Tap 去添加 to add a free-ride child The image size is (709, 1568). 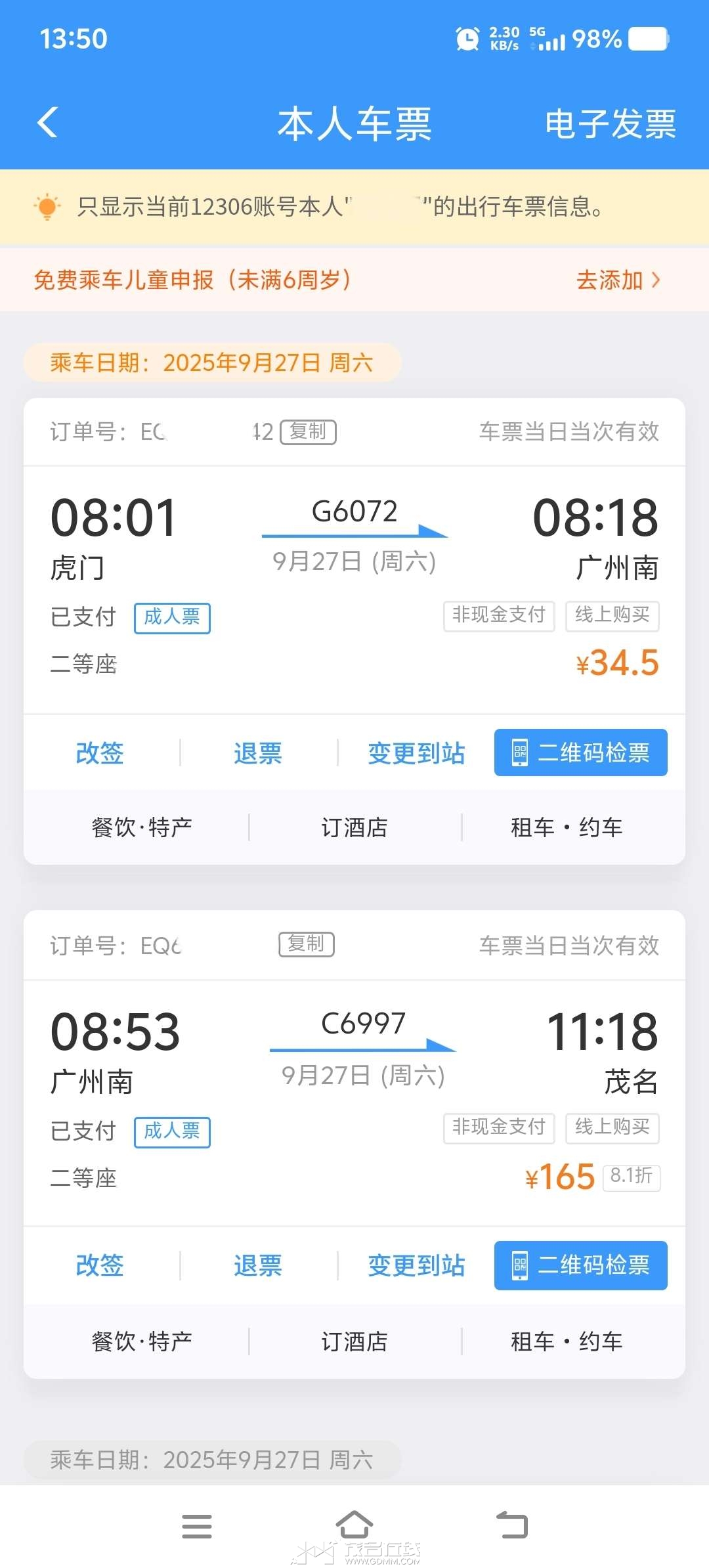click(617, 280)
